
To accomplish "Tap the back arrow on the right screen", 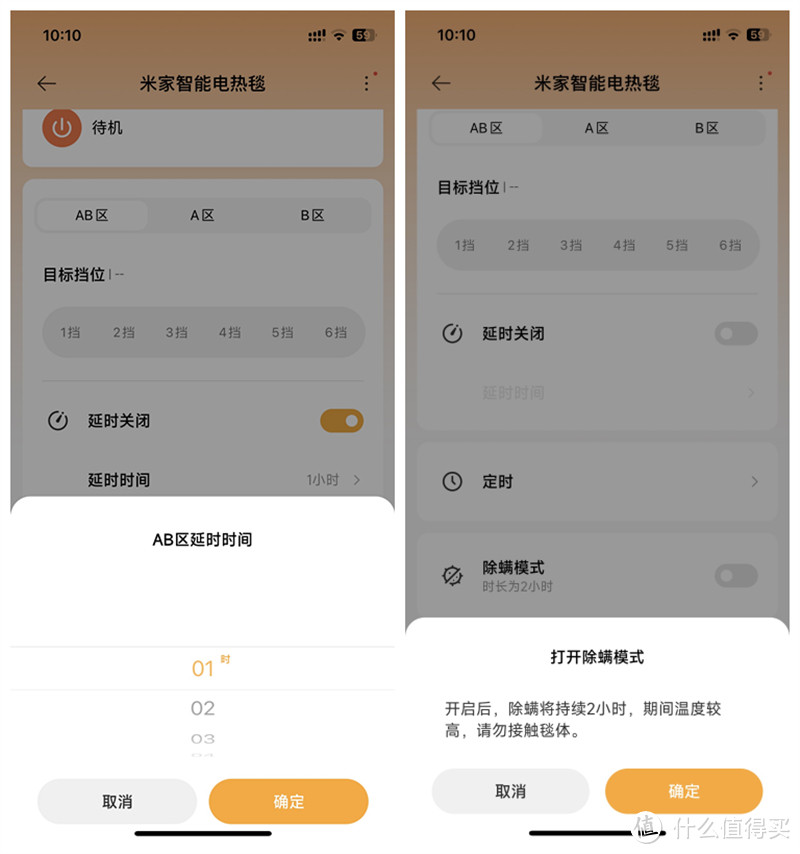I will (441, 83).
